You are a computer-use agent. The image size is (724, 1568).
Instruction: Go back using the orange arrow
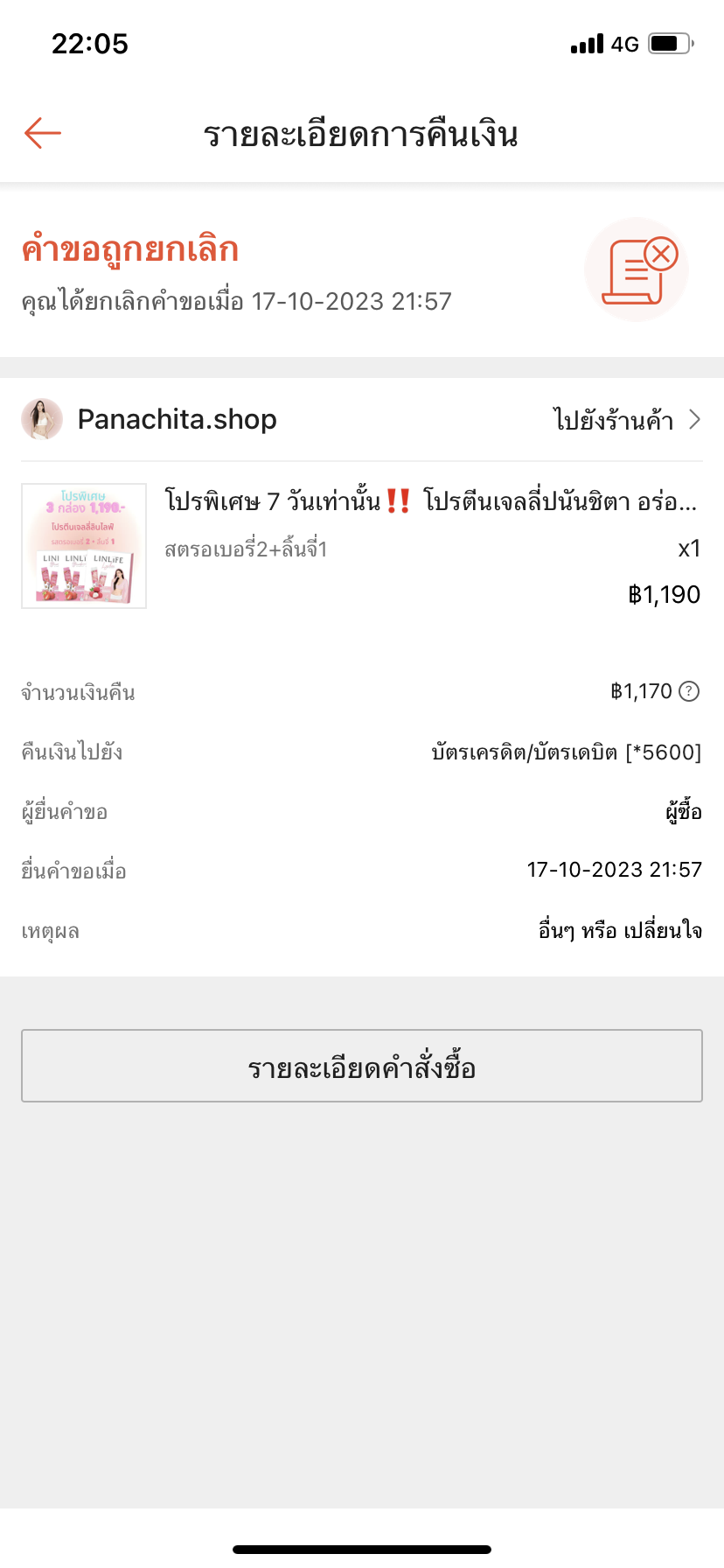click(x=43, y=134)
